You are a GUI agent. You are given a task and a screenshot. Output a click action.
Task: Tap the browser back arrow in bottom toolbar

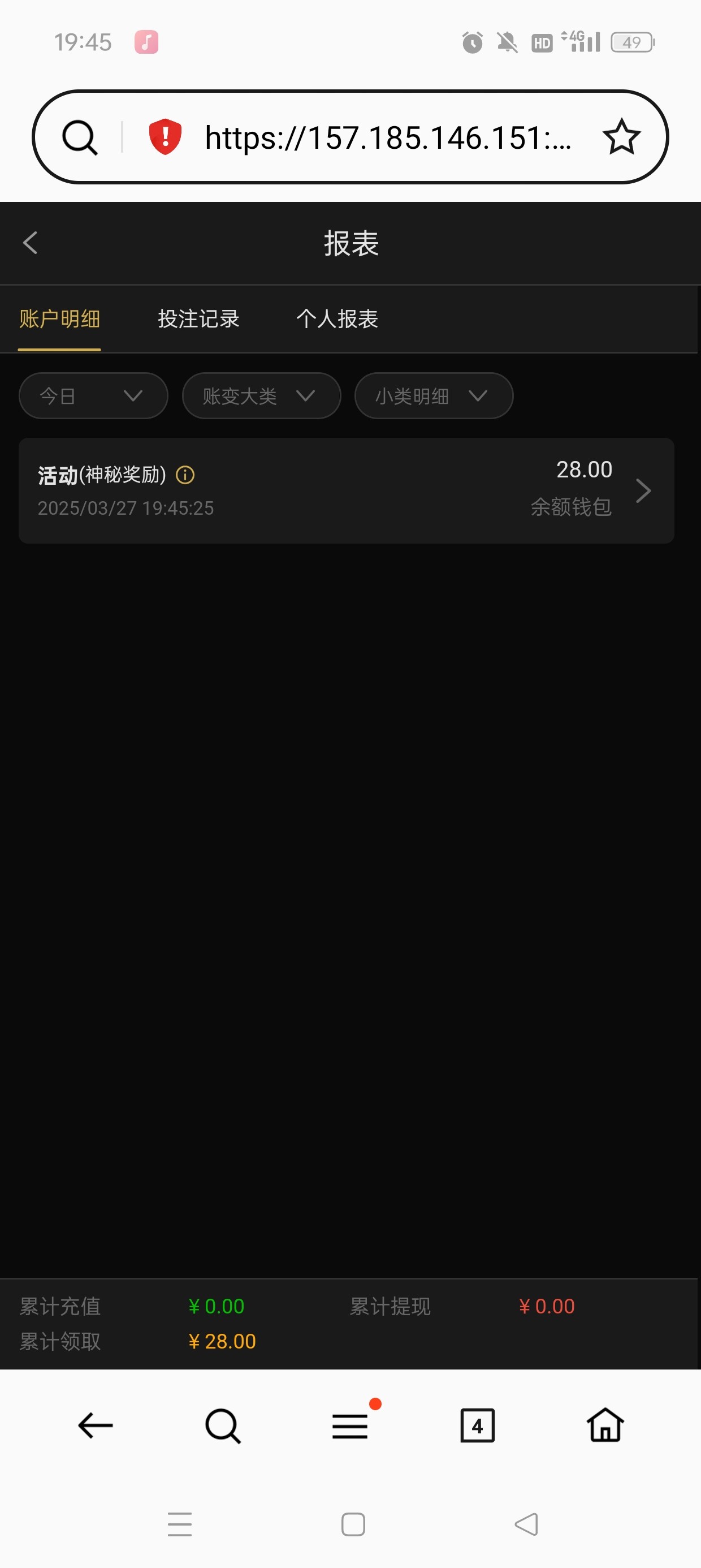(x=96, y=1425)
